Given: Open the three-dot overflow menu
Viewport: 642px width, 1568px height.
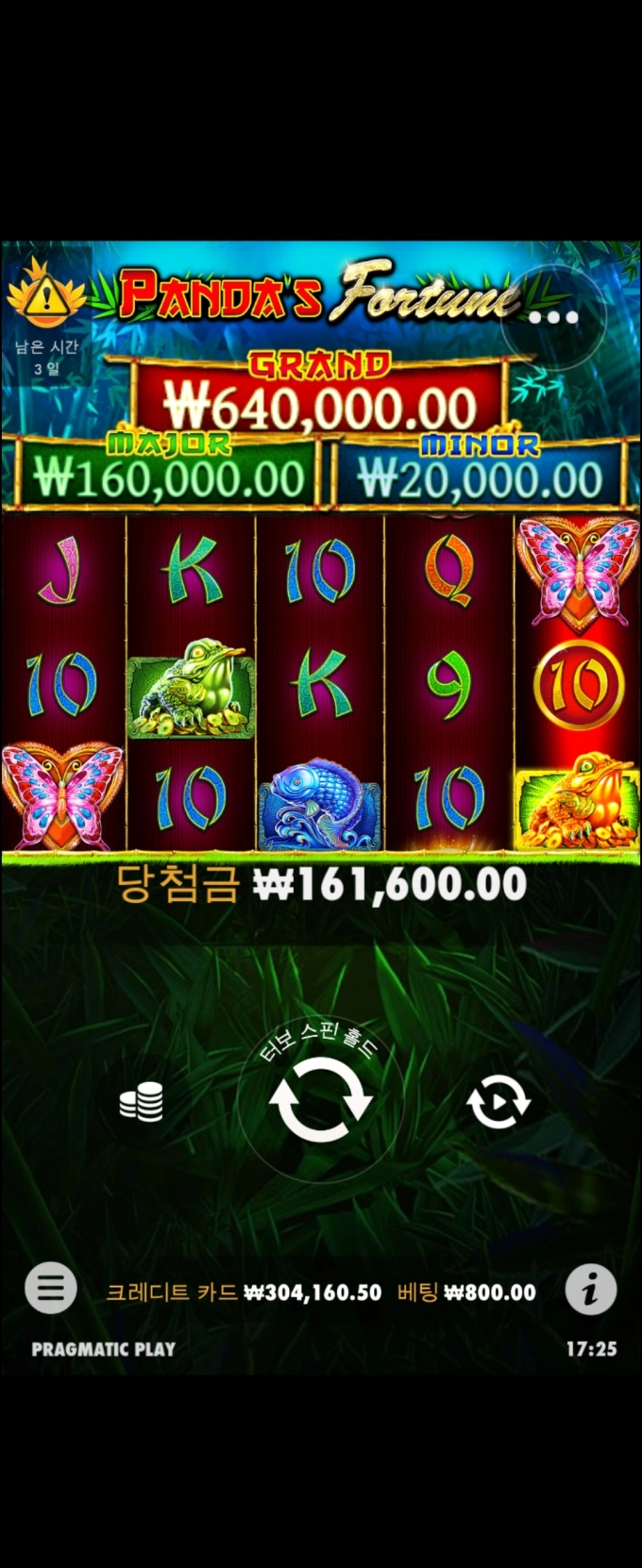Looking at the screenshot, I should [553, 318].
